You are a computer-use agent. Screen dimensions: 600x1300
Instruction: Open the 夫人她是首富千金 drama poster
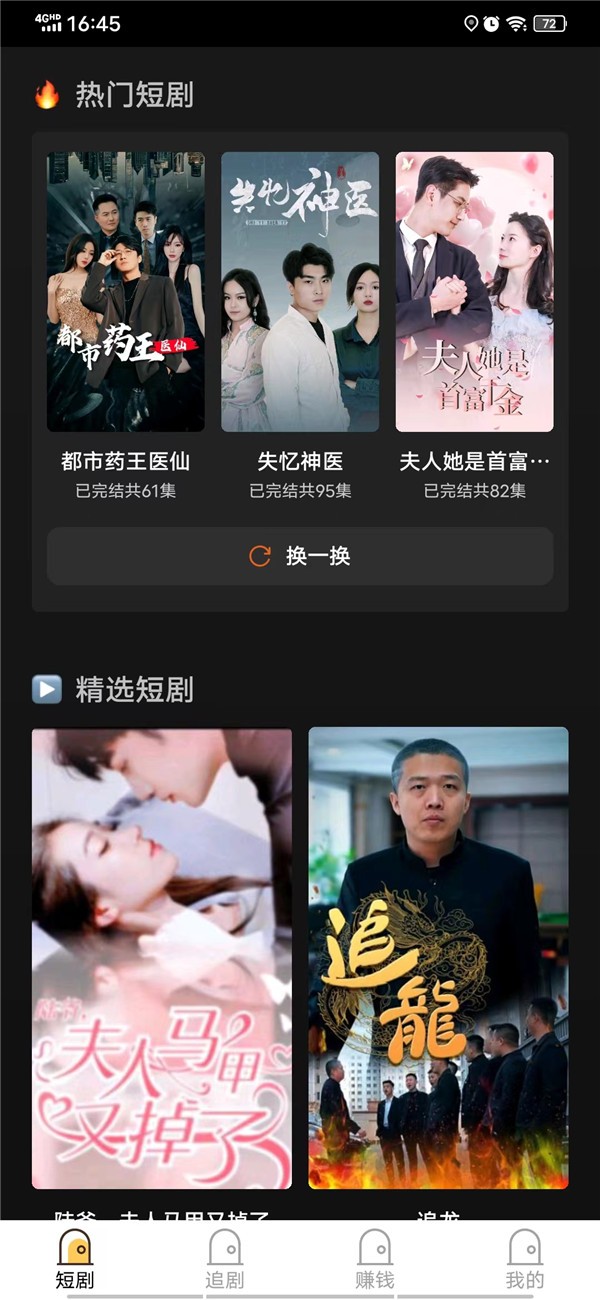[x=474, y=292]
